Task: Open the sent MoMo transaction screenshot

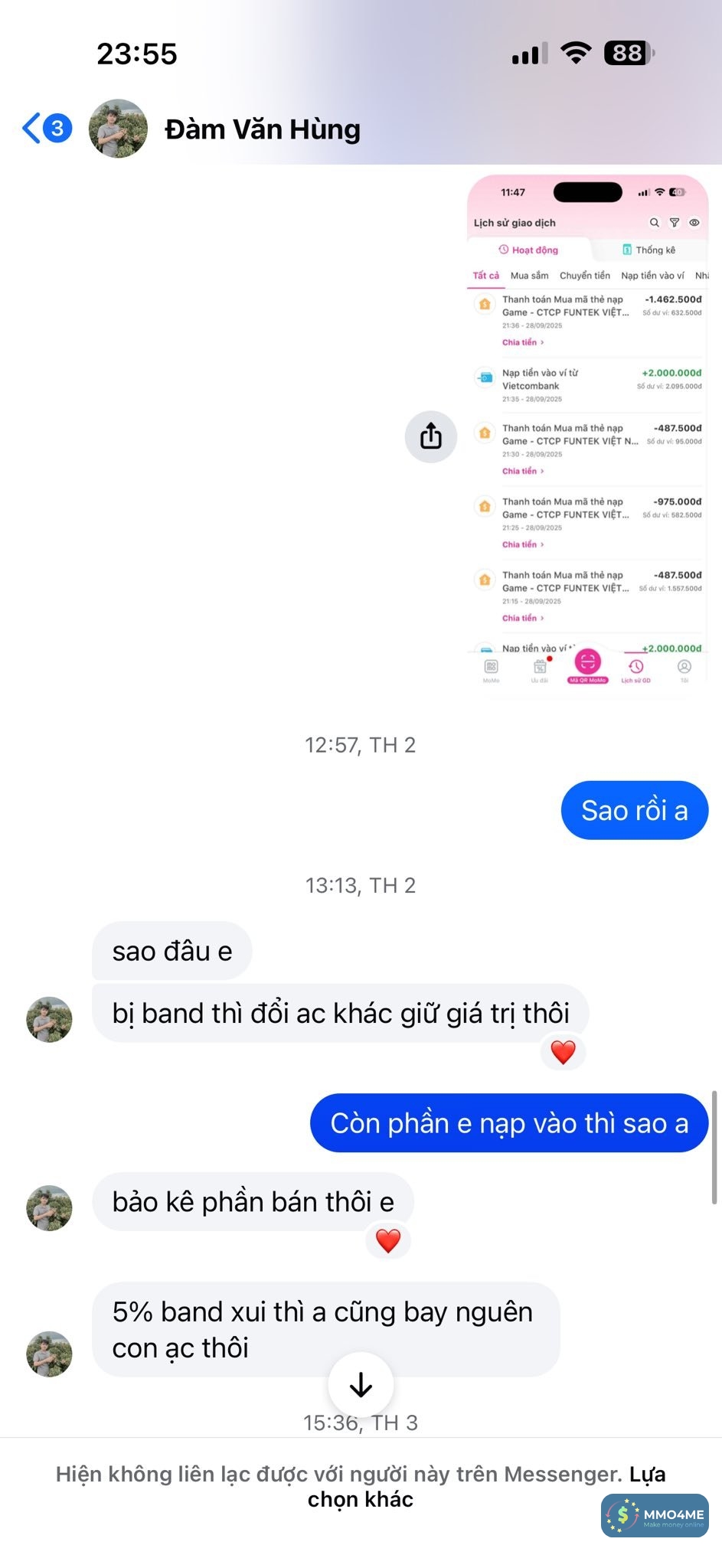Action: coord(587,429)
